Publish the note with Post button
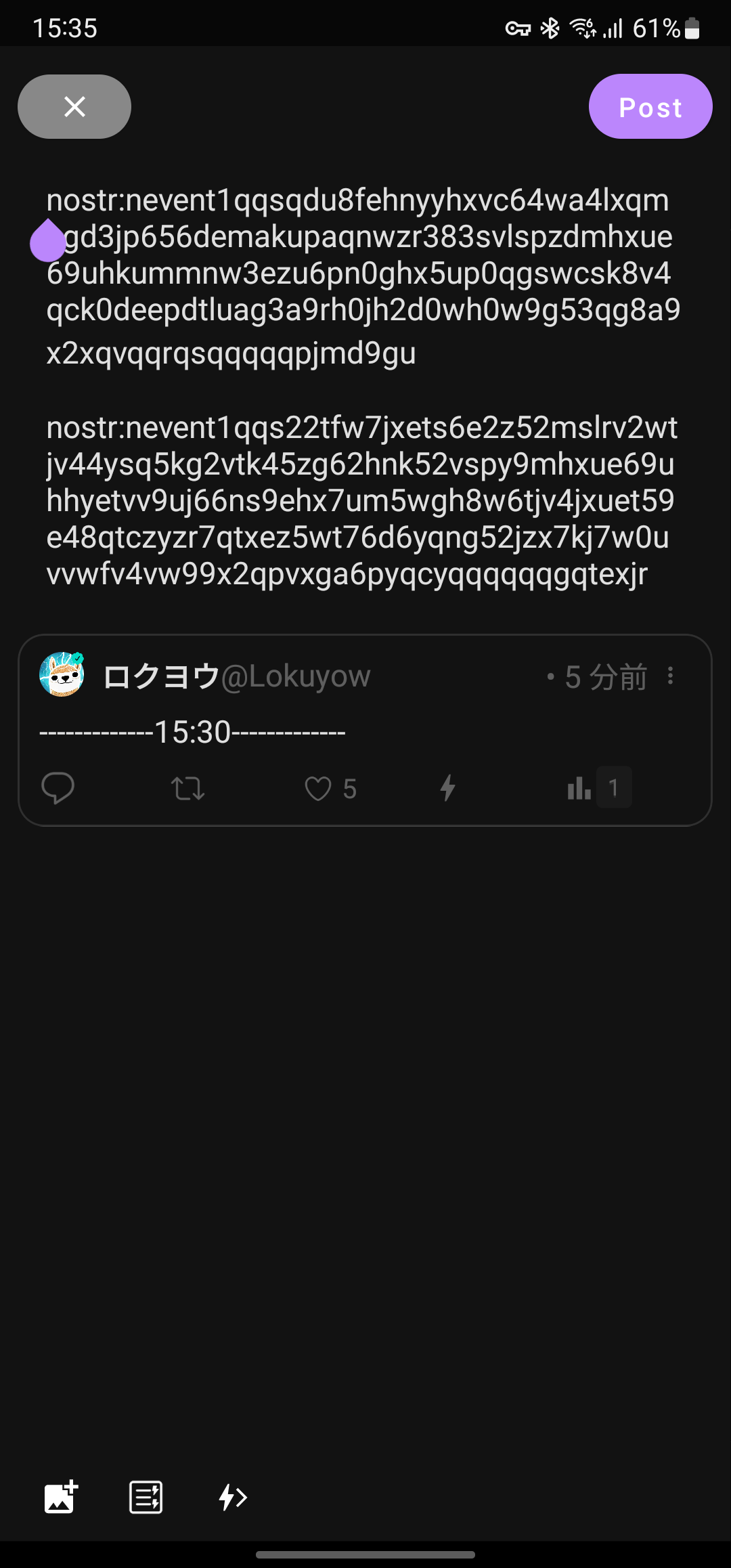This screenshot has height=1568, width=731. (x=650, y=107)
